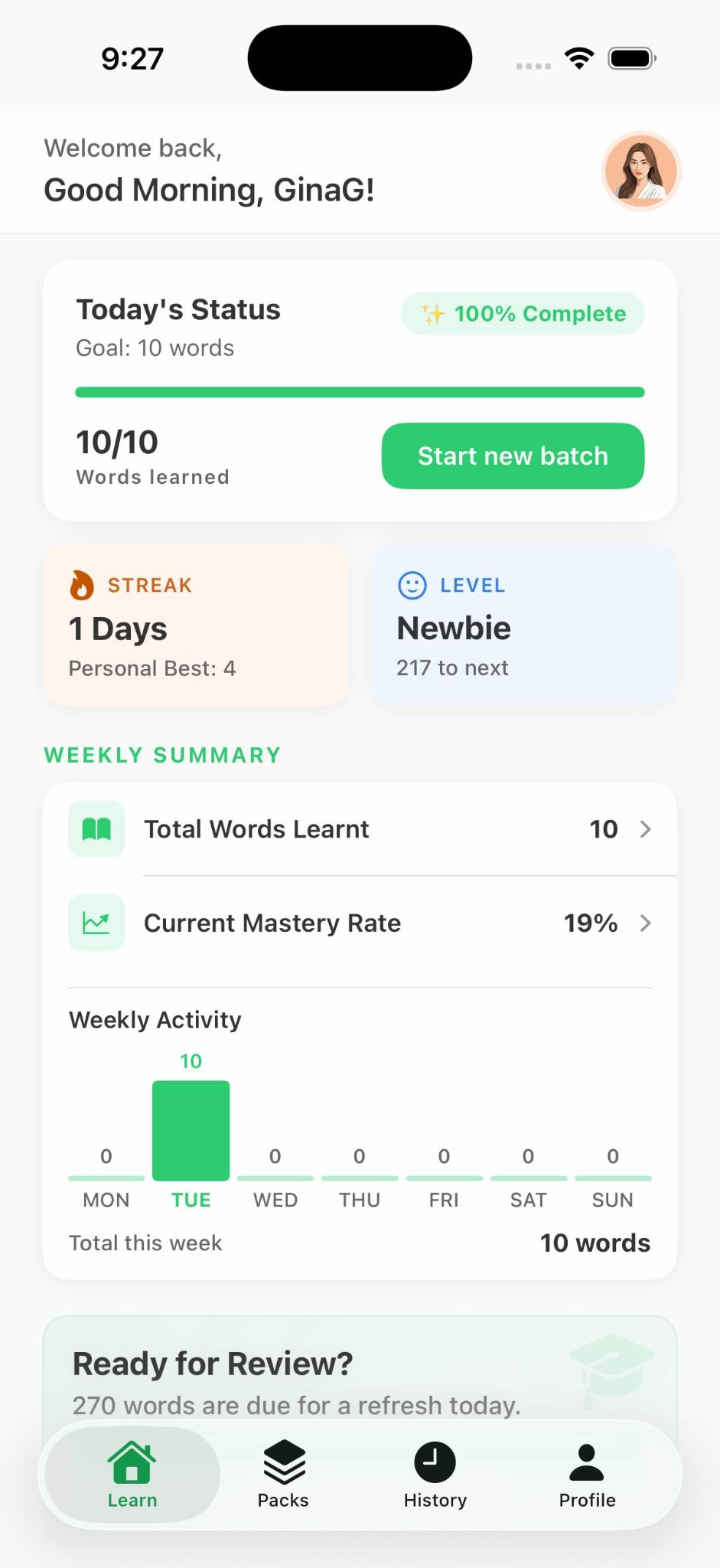Open the Level Newbie card
This screenshot has height=1568, width=720.
tap(523, 625)
